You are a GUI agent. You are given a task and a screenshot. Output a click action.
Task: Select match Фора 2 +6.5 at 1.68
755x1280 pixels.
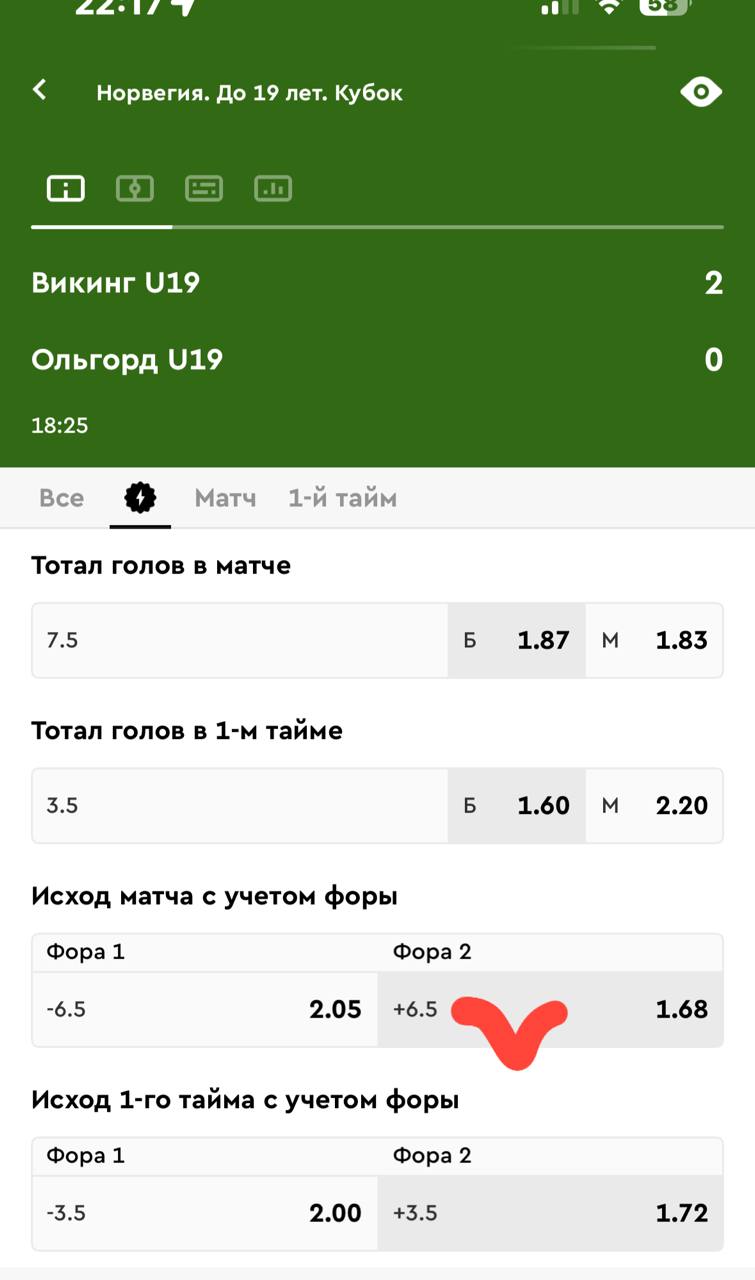click(x=550, y=1009)
